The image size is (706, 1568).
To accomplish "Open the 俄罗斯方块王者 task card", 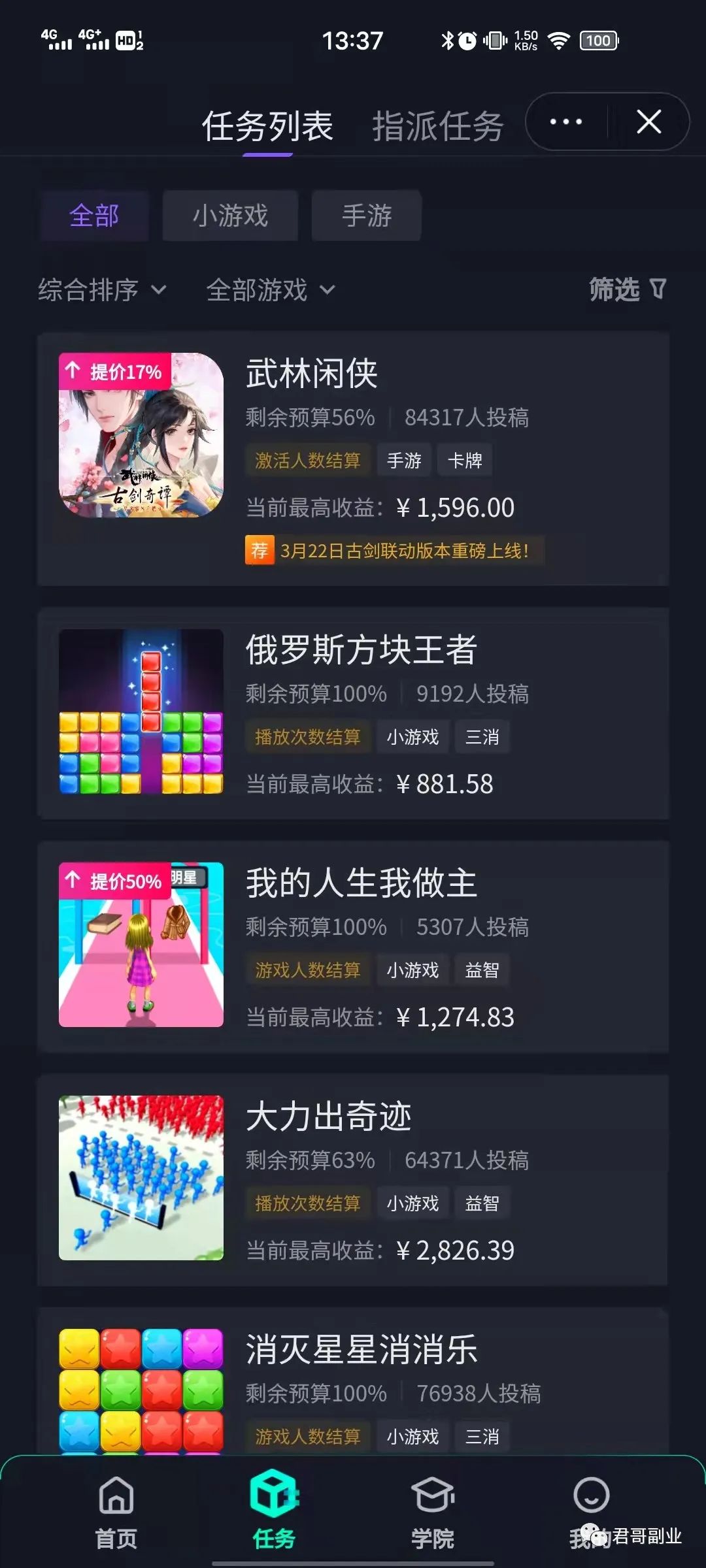I will coord(353,713).
